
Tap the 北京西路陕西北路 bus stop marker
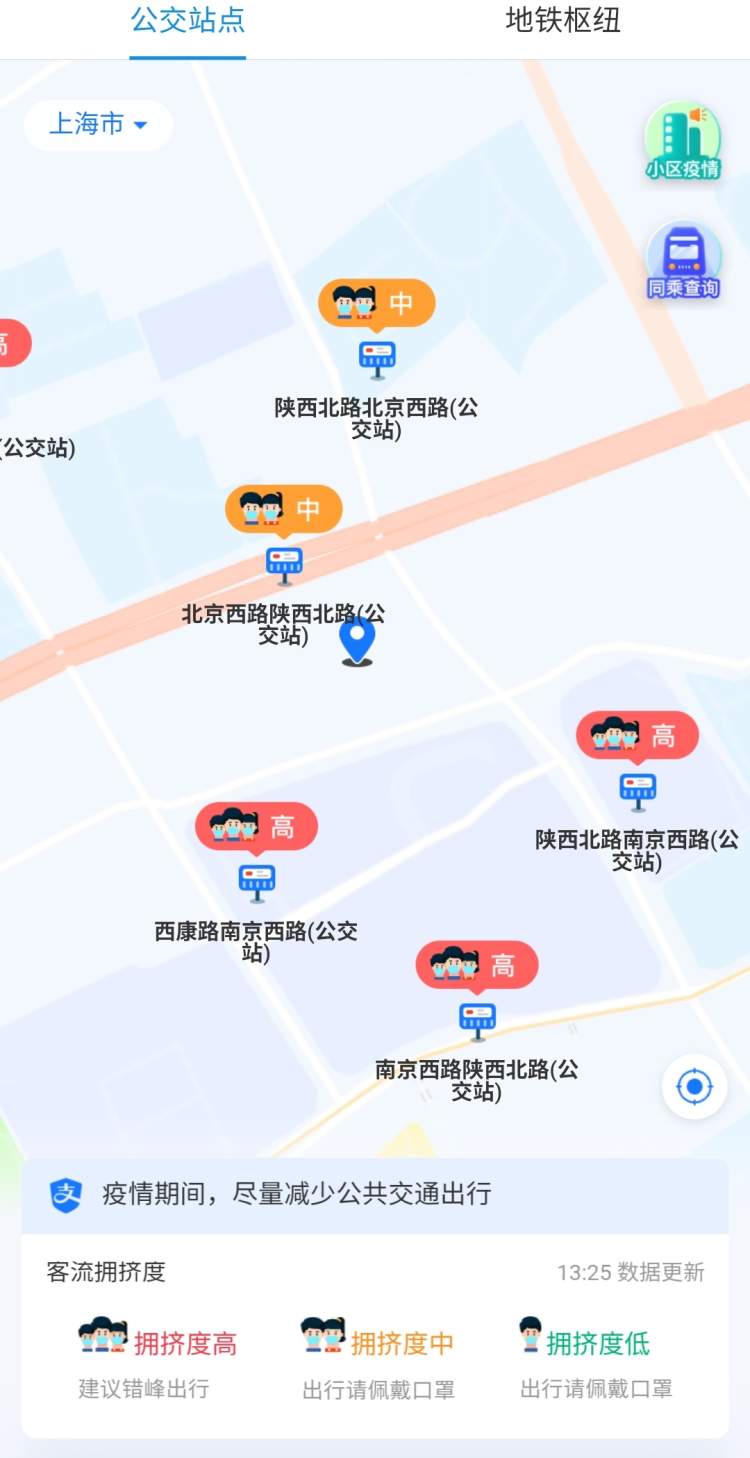[284, 565]
